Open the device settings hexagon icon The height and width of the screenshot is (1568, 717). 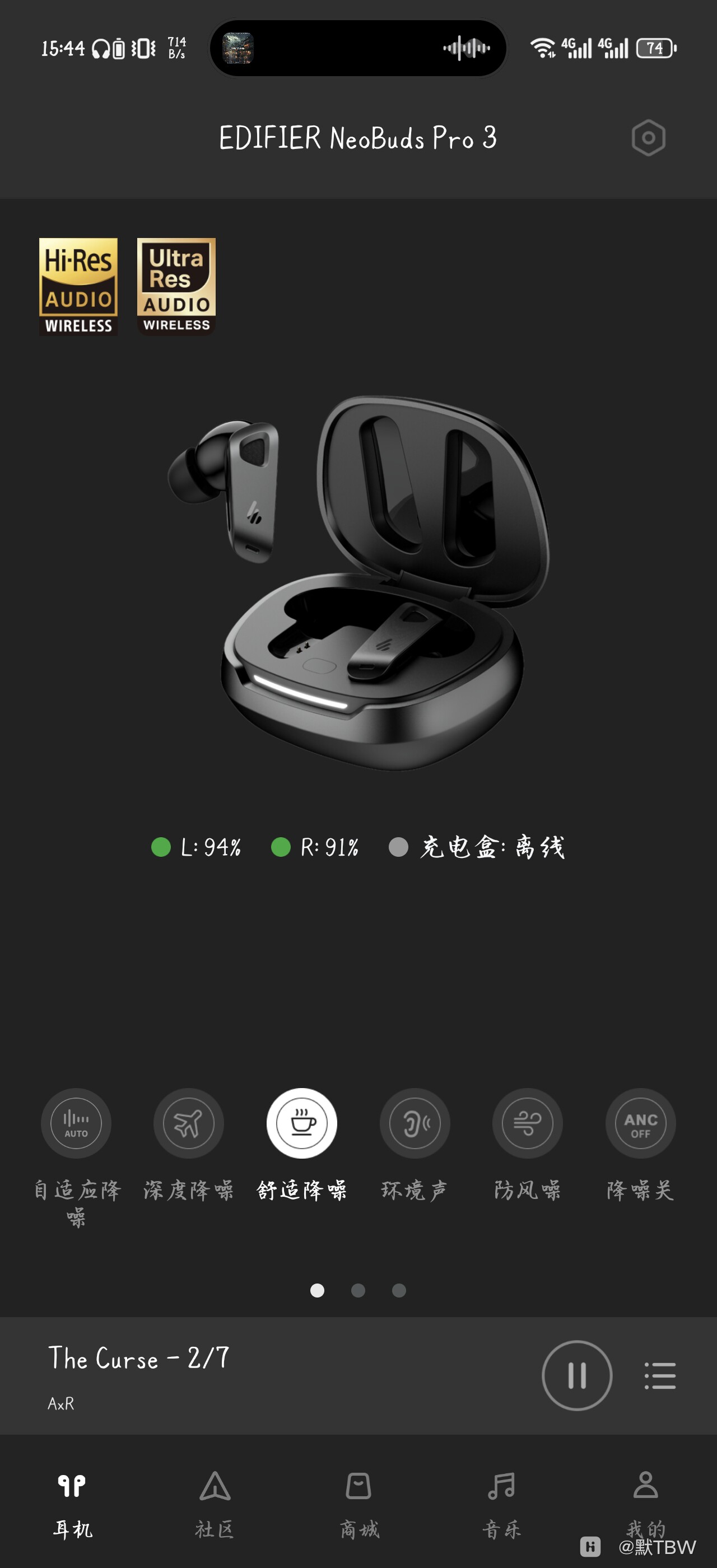click(648, 138)
